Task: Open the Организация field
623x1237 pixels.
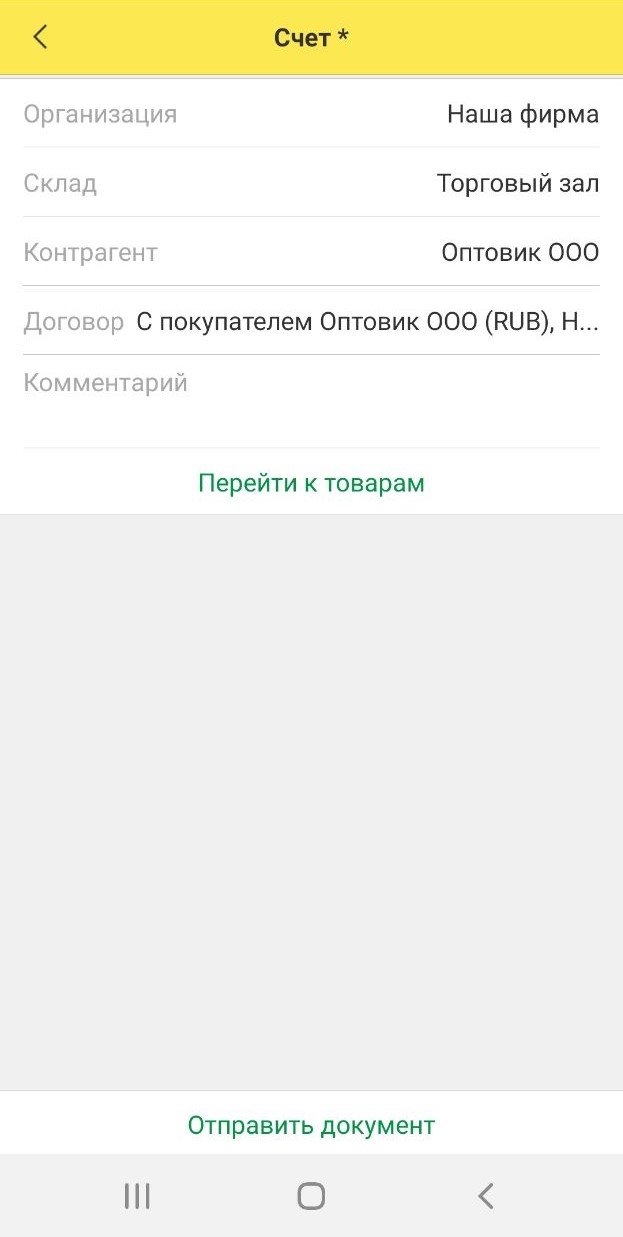Action: click(311, 114)
